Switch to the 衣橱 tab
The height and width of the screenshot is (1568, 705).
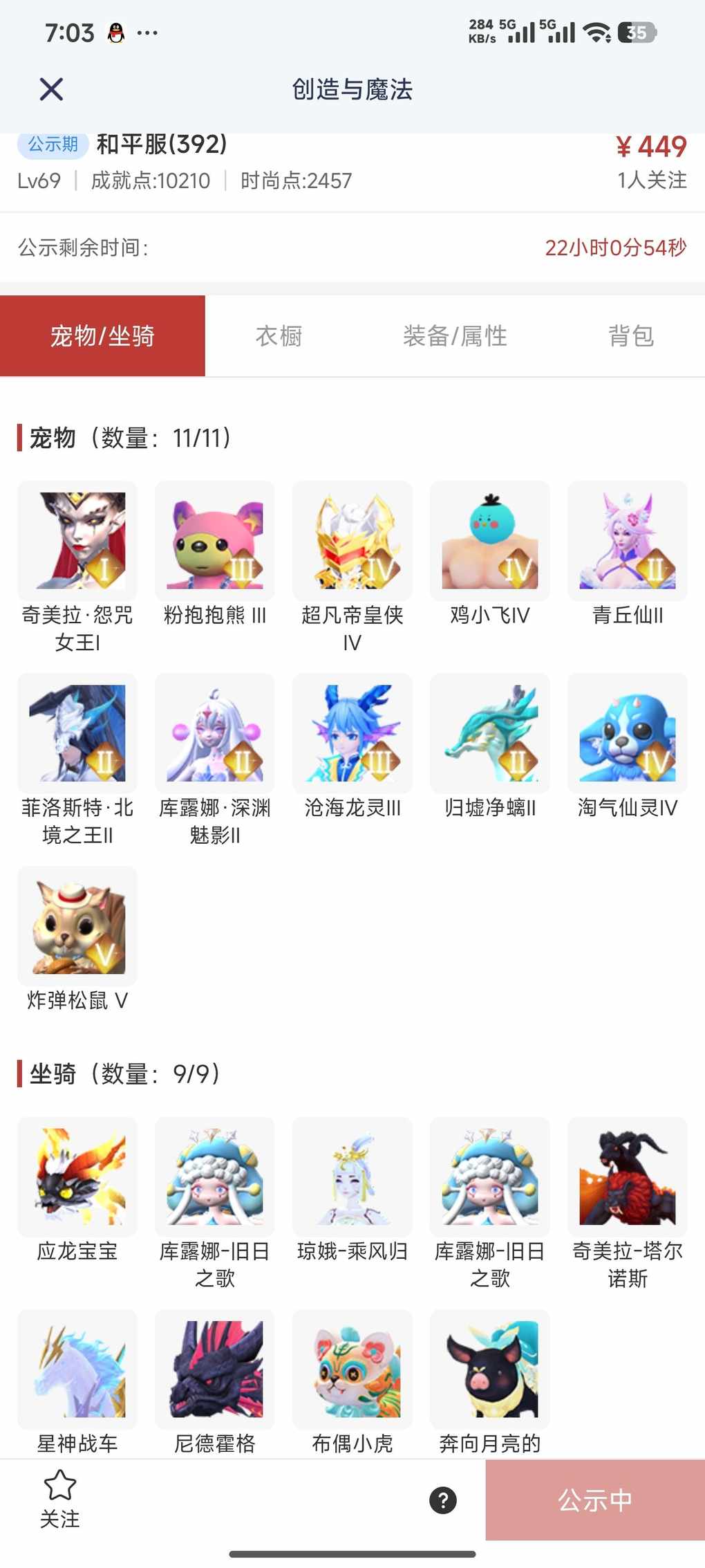[x=279, y=336]
